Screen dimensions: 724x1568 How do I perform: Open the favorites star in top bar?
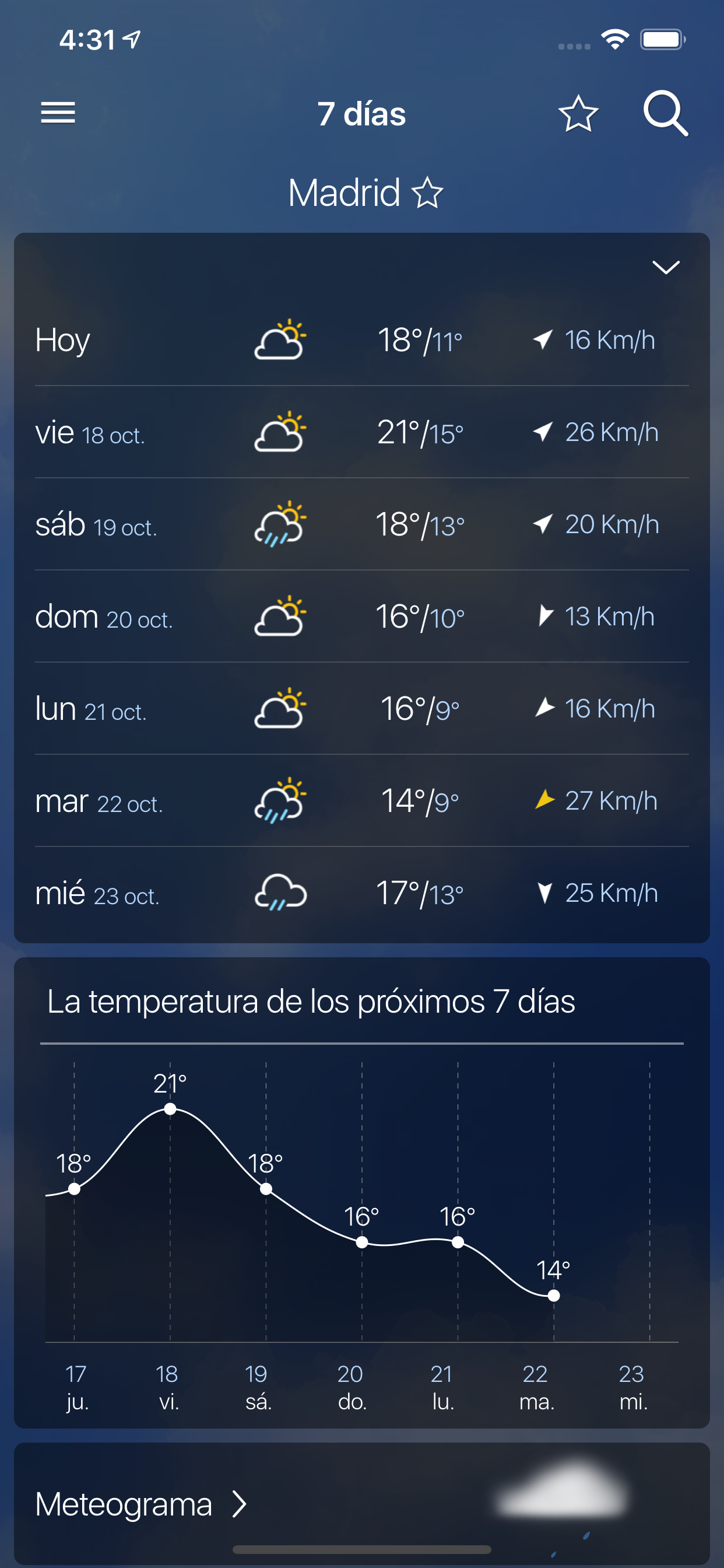578,114
